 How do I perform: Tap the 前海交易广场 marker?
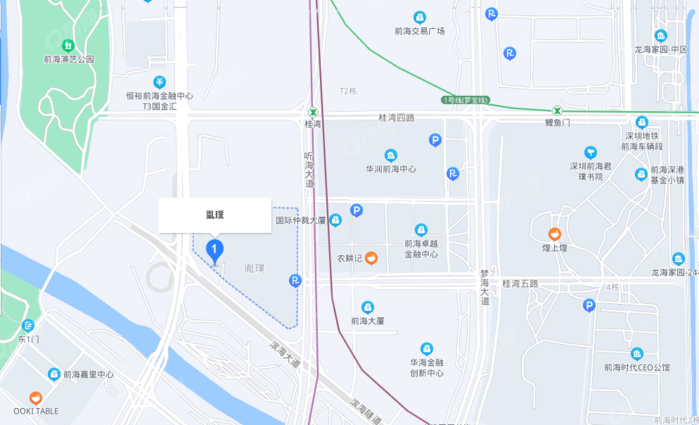(x=419, y=17)
